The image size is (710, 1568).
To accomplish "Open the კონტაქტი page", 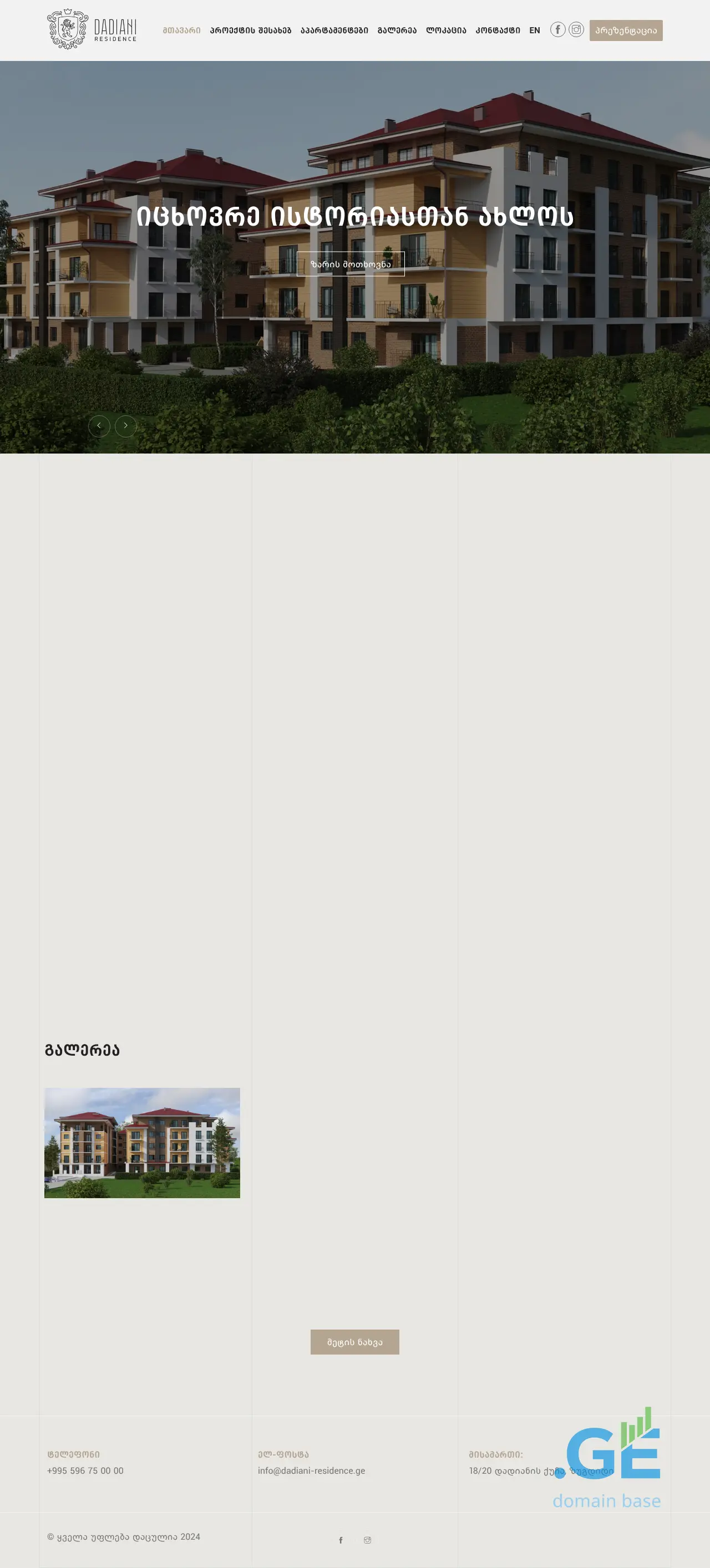I will click(x=498, y=30).
